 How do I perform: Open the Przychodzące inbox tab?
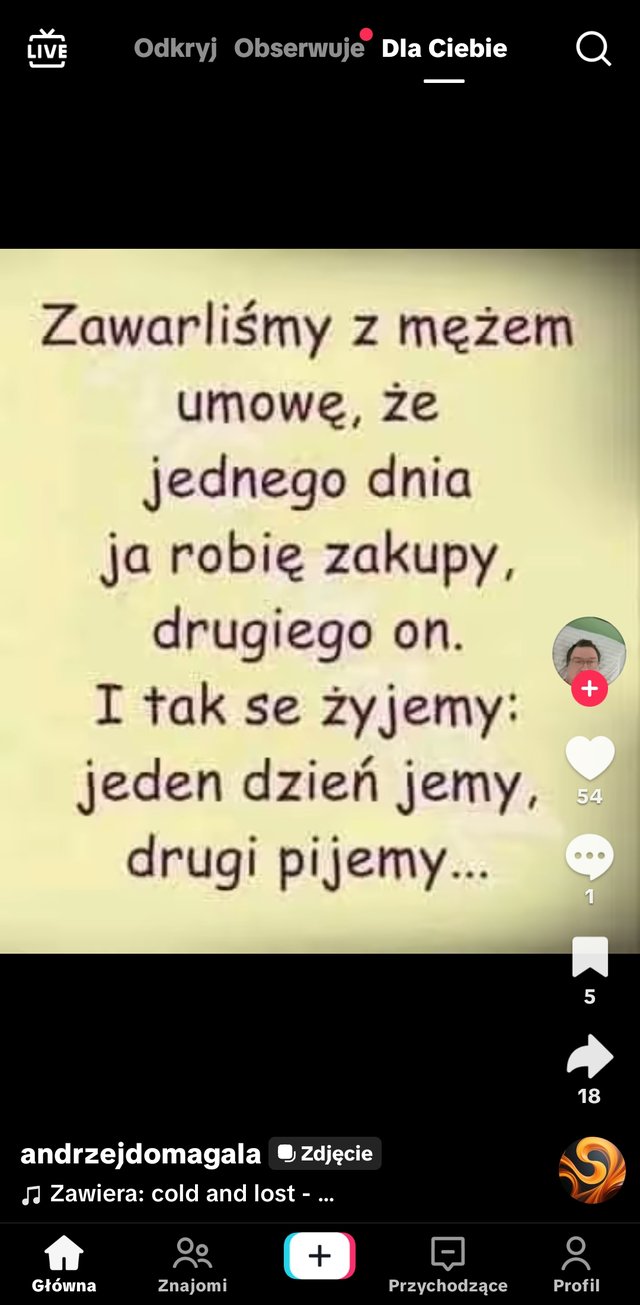click(448, 1264)
